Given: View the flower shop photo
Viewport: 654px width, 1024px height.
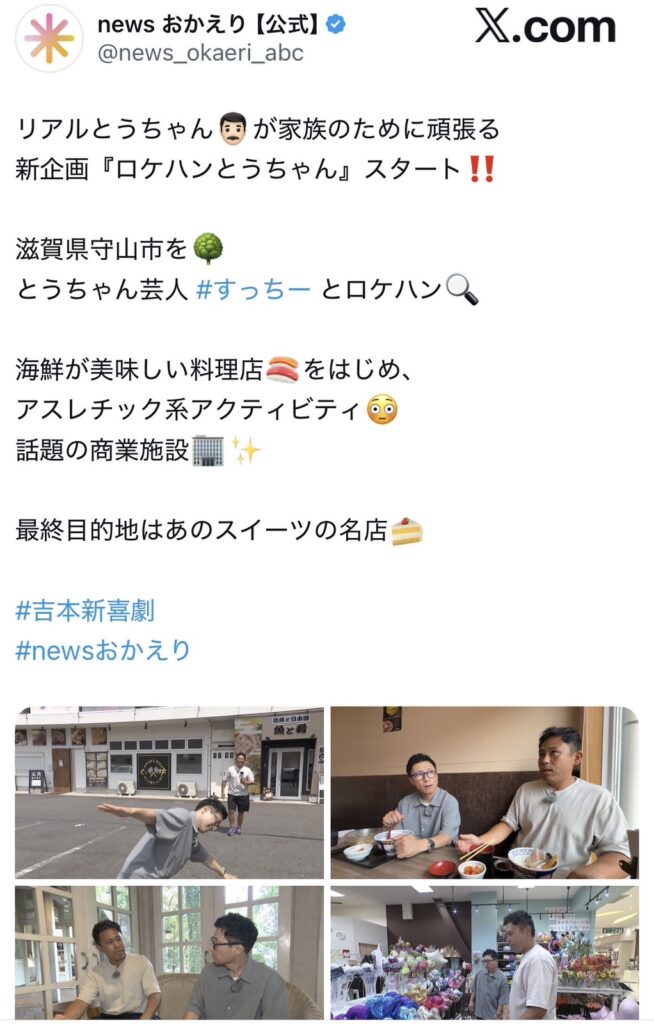Looking at the screenshot, I should click(484, 952).
